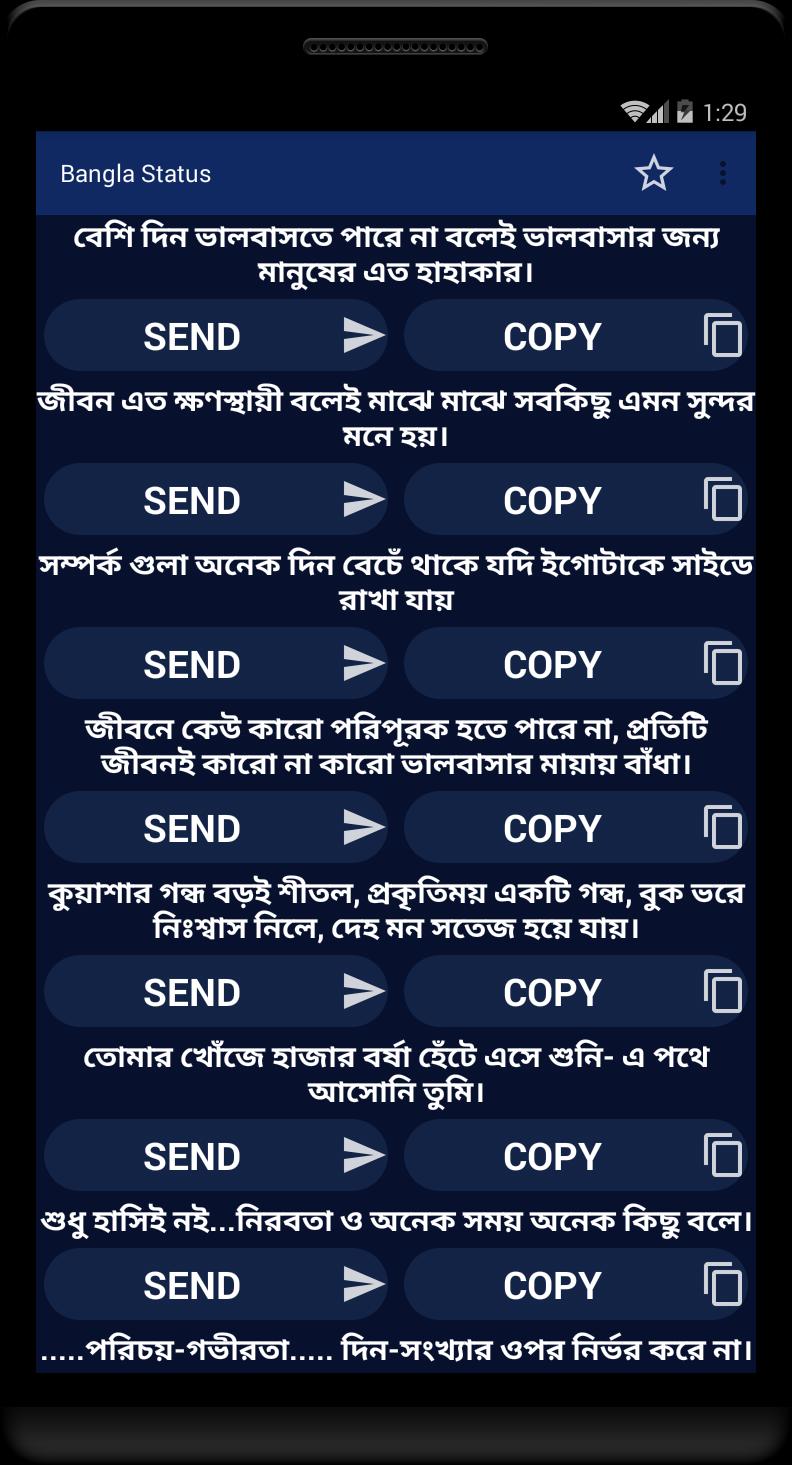
Task: Send the status starting 'জীবনে কেউ কারো'
Action: click(x=216, y=828)
